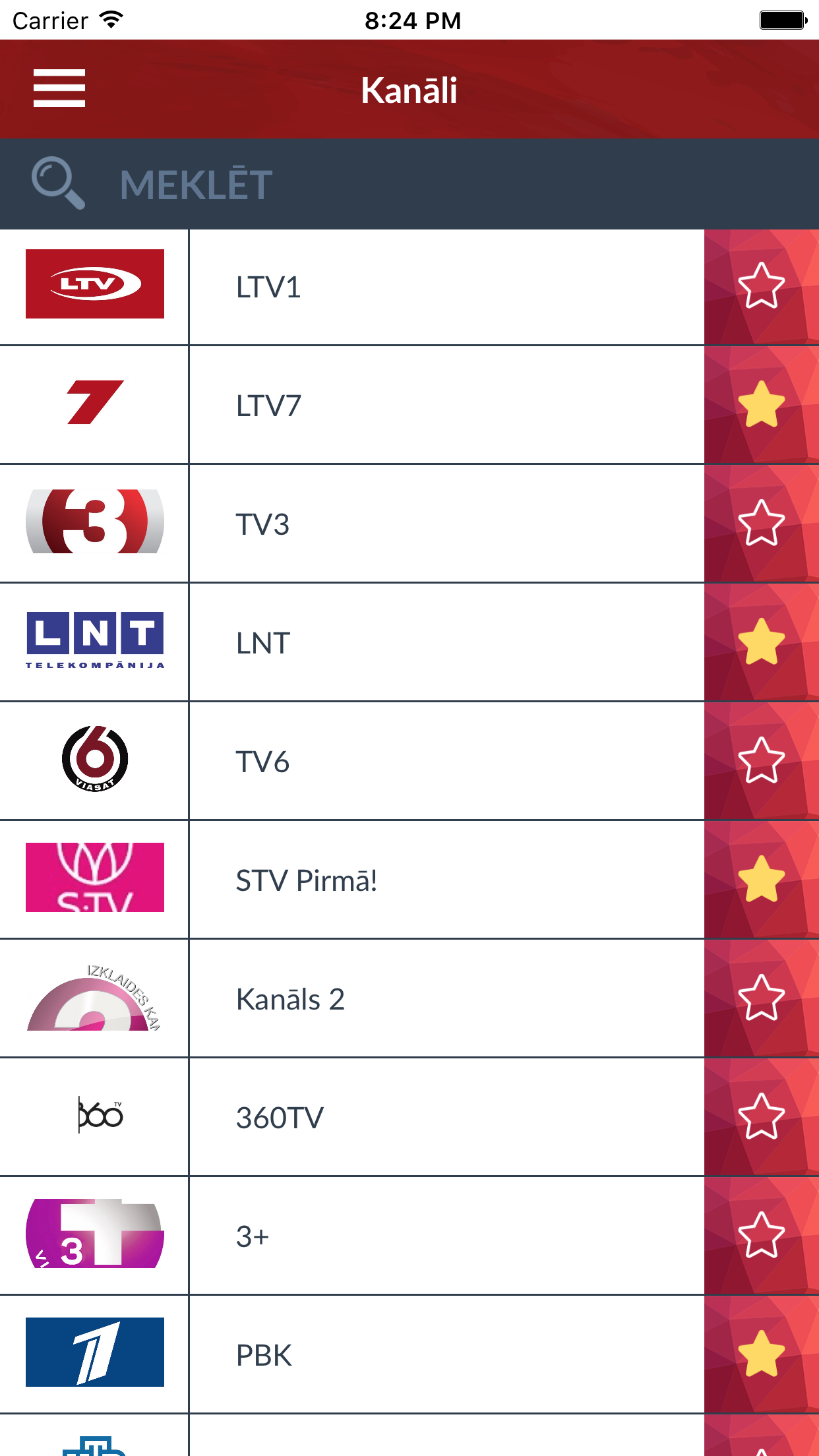This screenshot has height=1456, width=819.
Task: Select the Kanāls 2 channel entry
Action: tap(396, 998)
